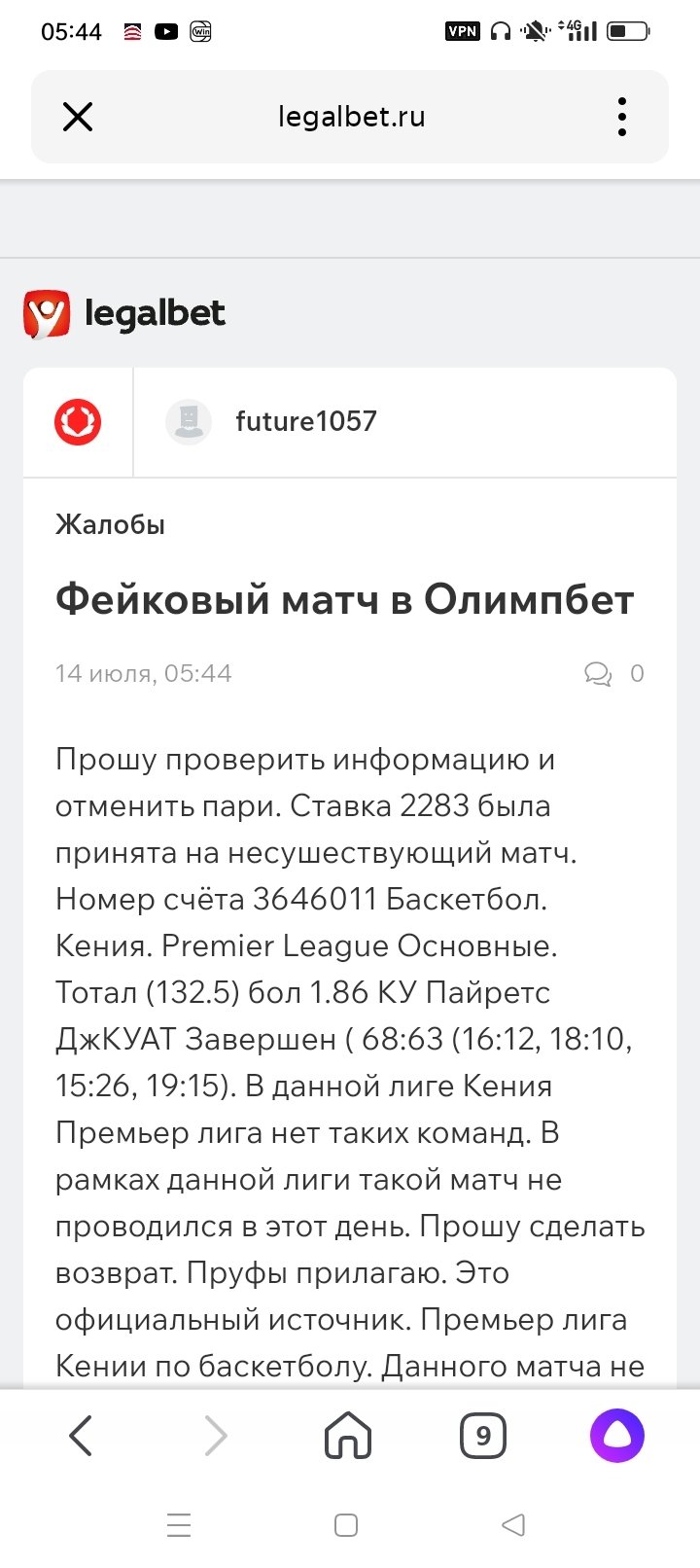
Task: Open recent apps from system navigation
Action: [179, 1524]
